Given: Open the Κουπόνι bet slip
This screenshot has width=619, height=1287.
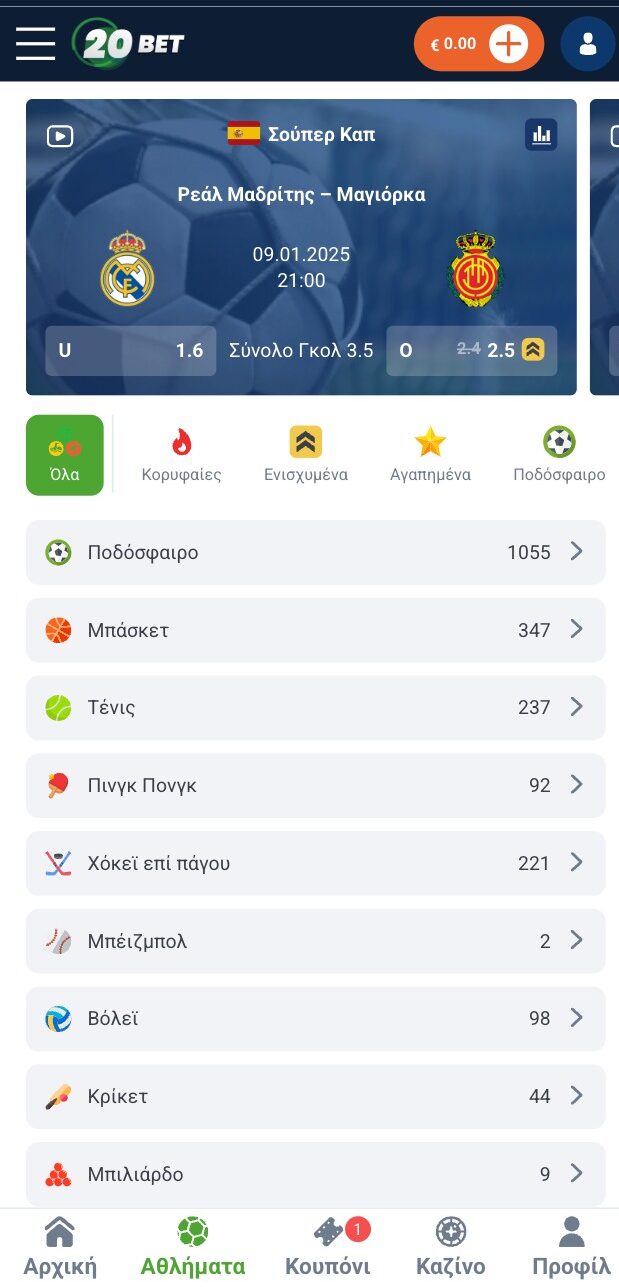Looking at the screenshot, I should [328, 1248].
